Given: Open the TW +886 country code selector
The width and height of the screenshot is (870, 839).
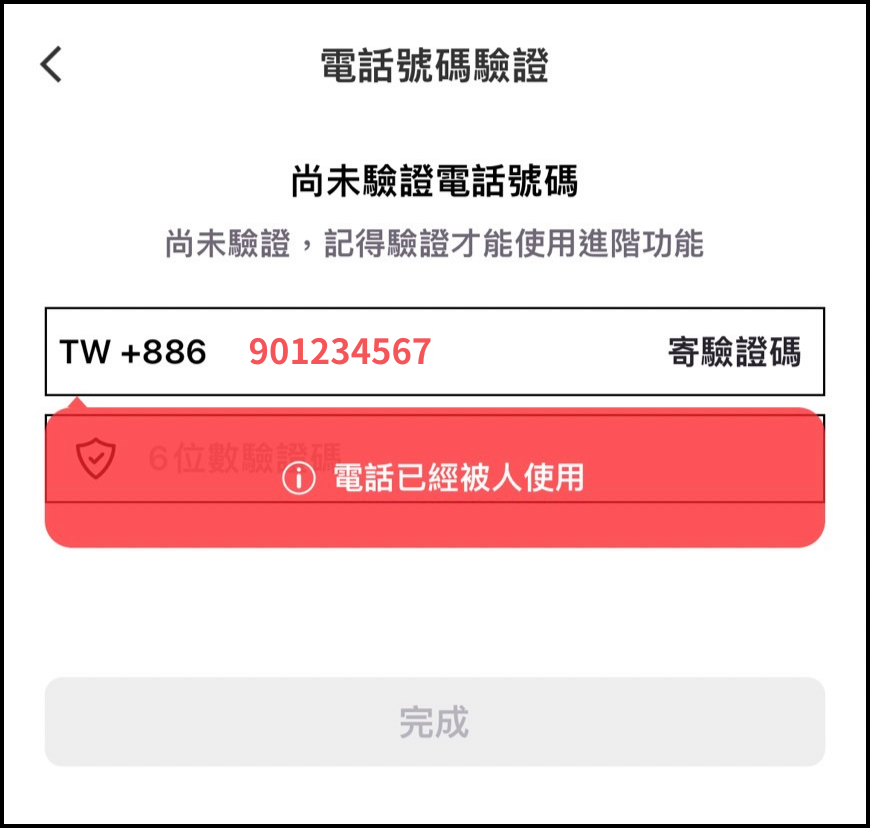Looking at the screenshot, I should pyautogui.click(x=133, y=352).
